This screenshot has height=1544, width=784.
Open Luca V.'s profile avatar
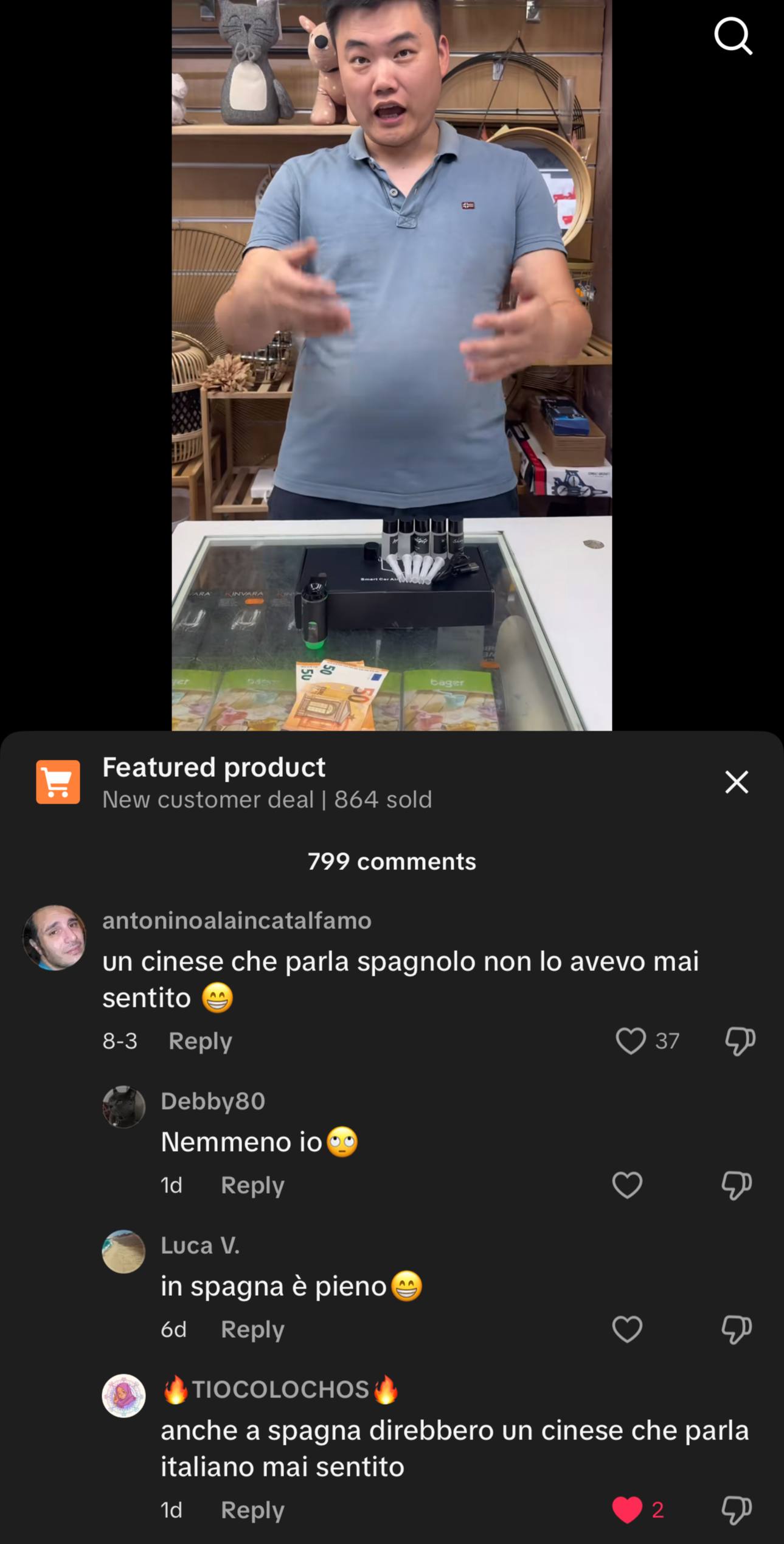pos(123,1251)
